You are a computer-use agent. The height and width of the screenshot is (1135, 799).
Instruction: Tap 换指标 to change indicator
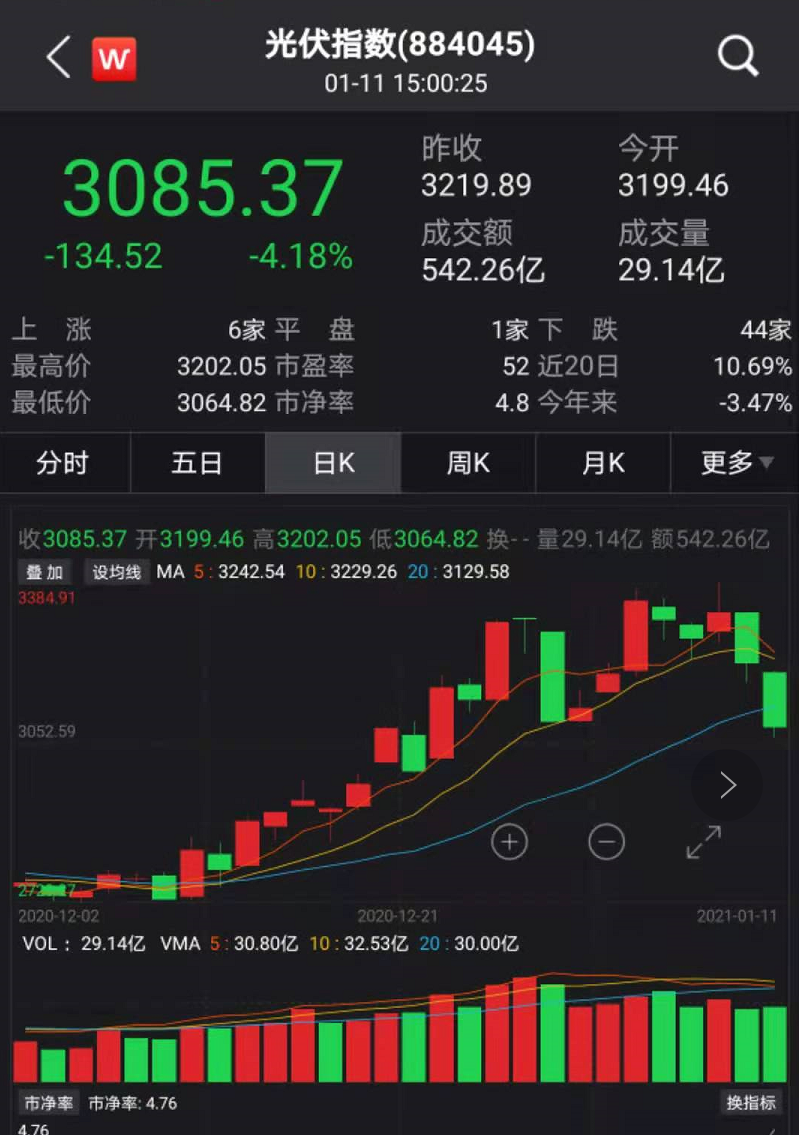point(750,1103)
